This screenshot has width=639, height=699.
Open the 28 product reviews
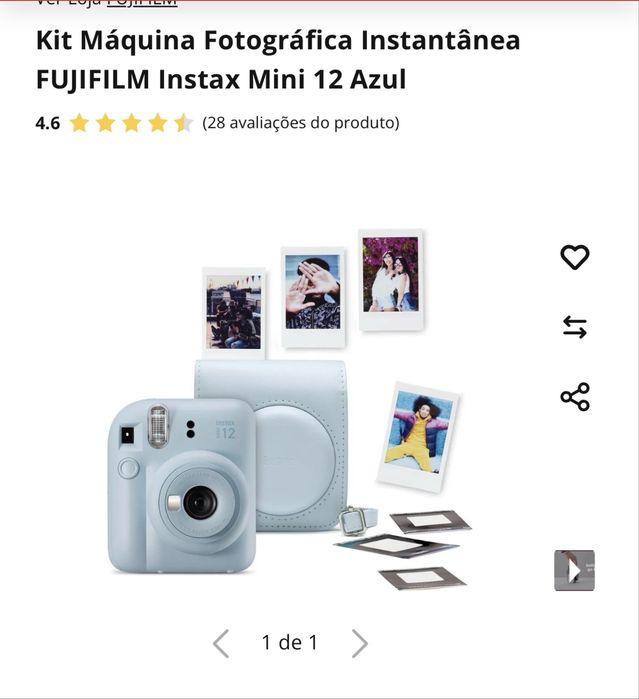[x=300, y=123]
